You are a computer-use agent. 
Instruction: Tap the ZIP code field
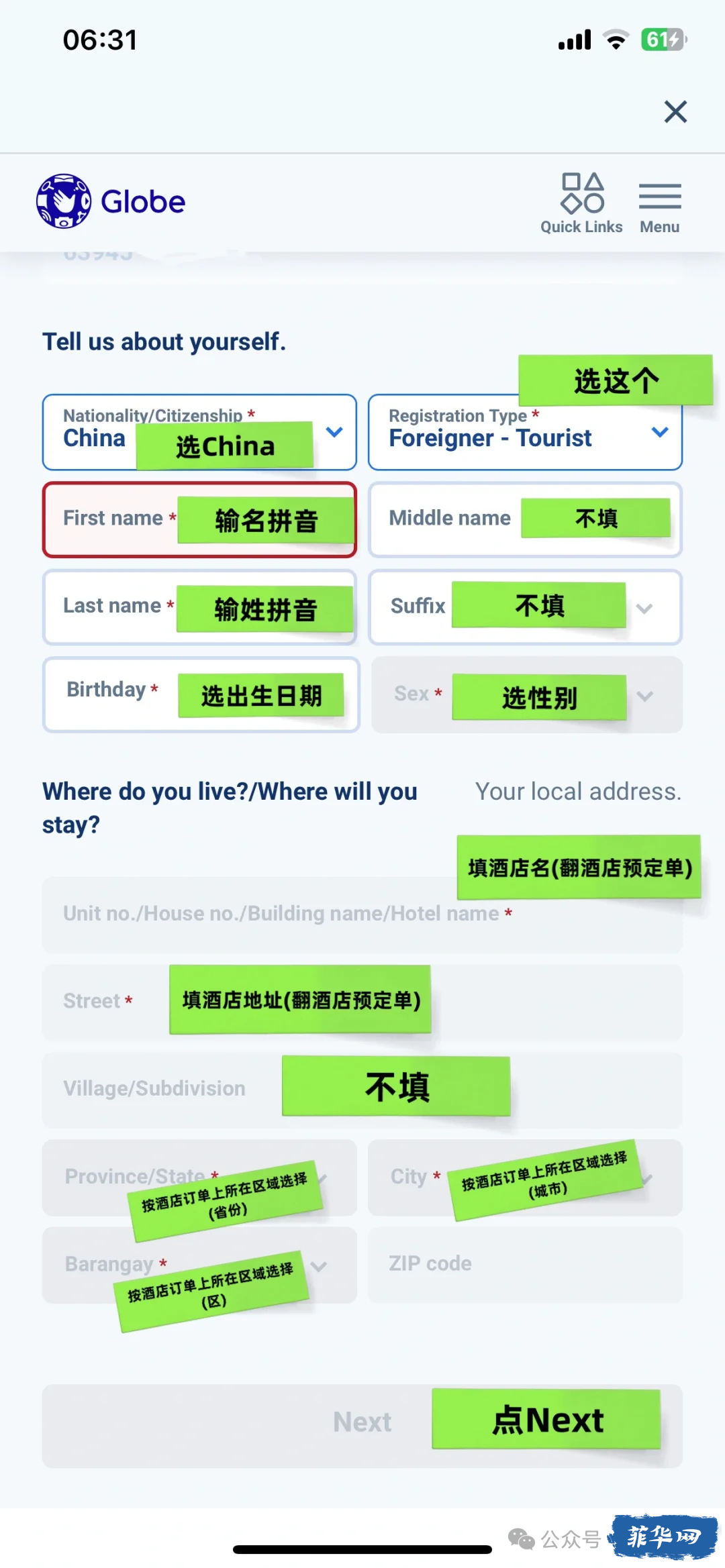[524, 1264]
